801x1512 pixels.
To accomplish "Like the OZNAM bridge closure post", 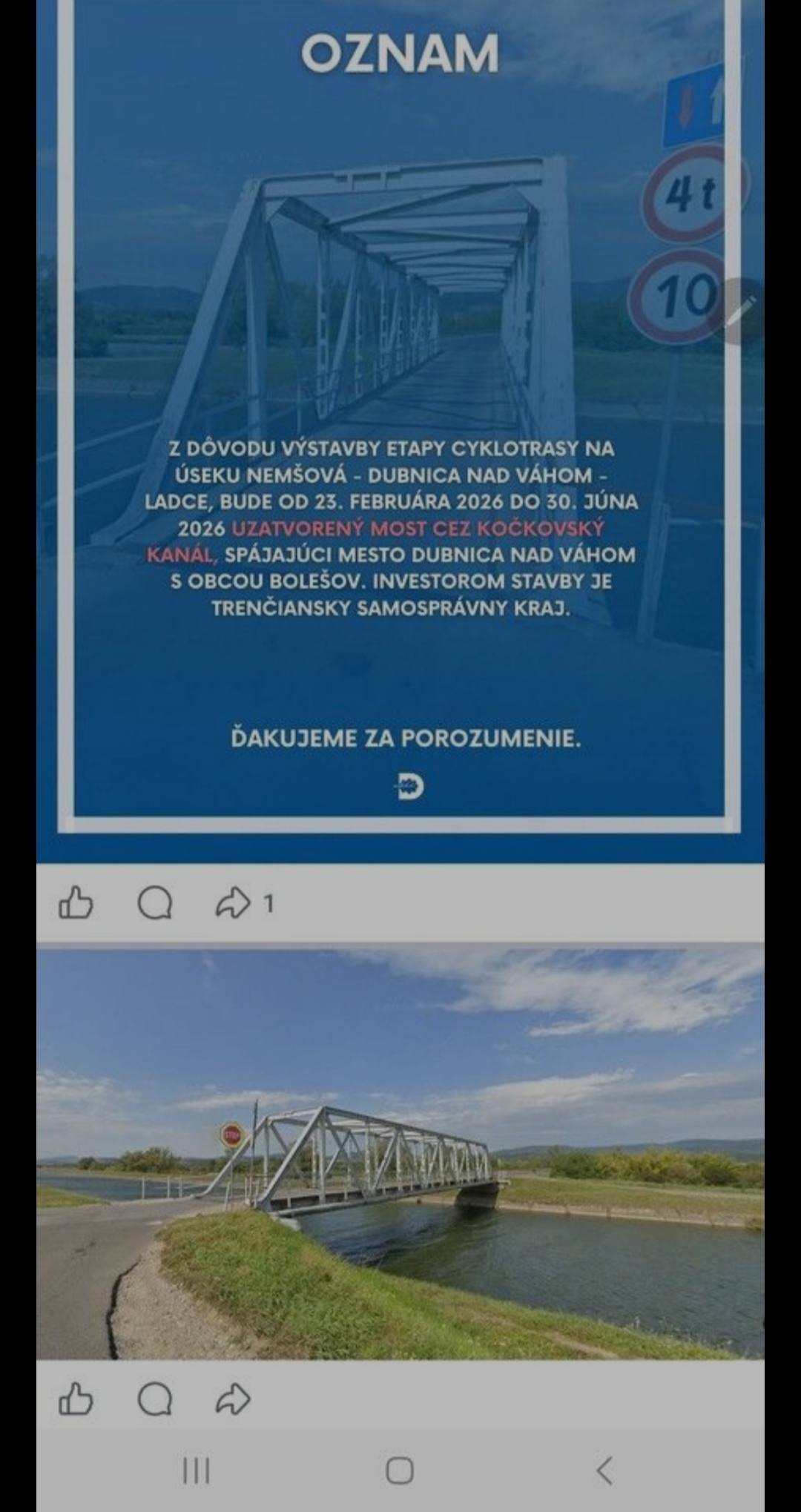I will coord(76,903).
